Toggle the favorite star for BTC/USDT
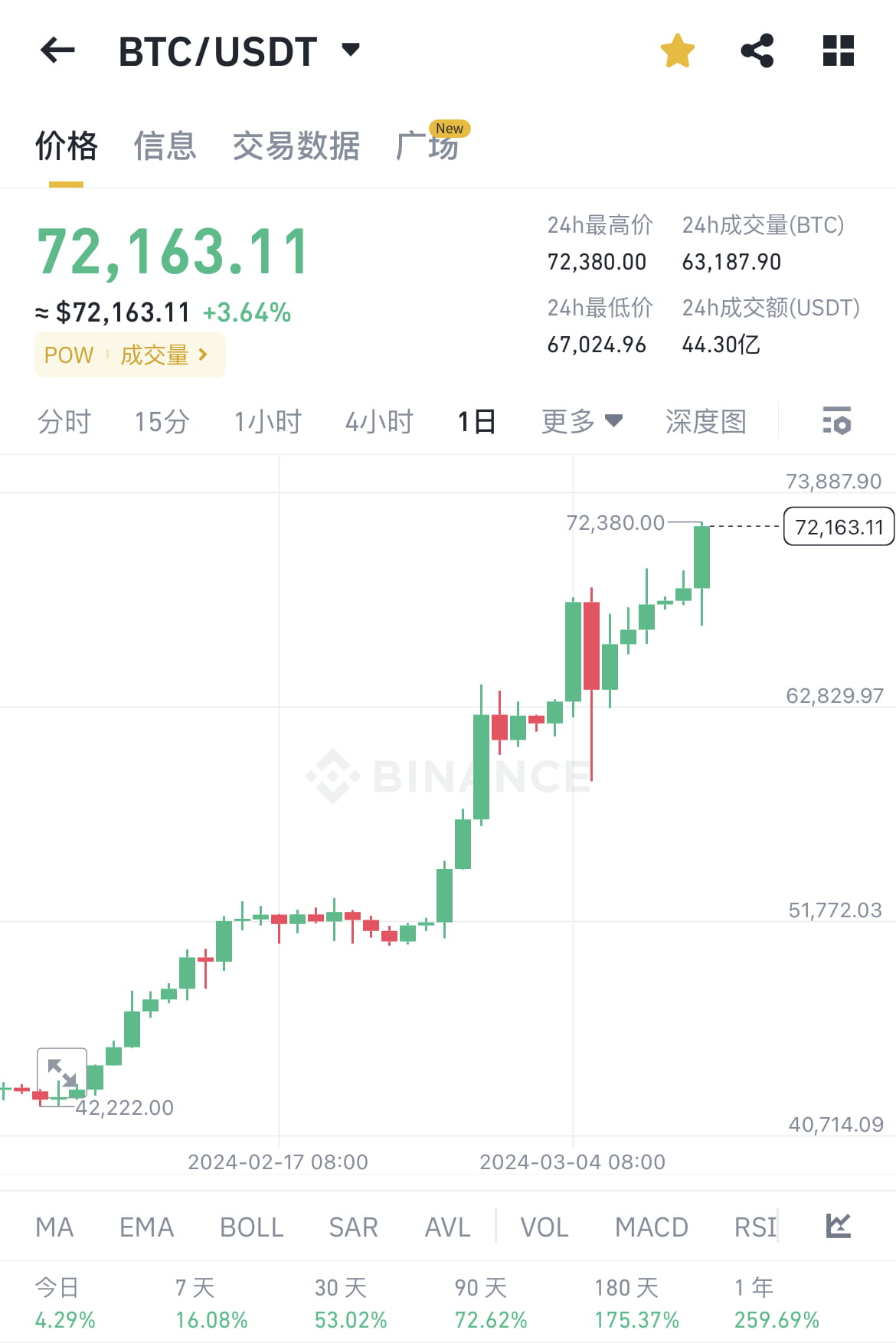Image resolution: width=896 pixels, height=1343 pixels. [677, 51]
